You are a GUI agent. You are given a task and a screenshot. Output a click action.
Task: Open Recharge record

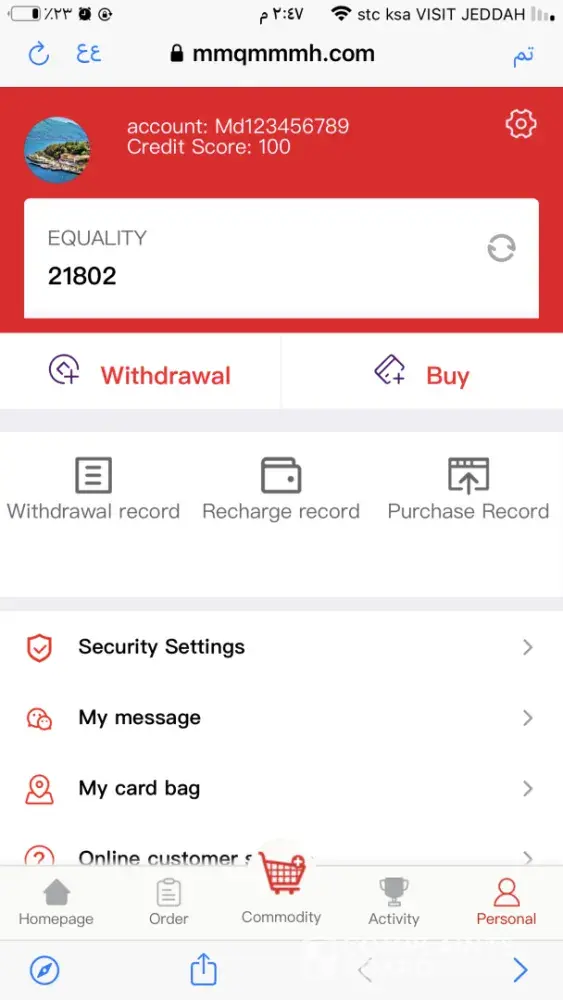coord(281,489)
